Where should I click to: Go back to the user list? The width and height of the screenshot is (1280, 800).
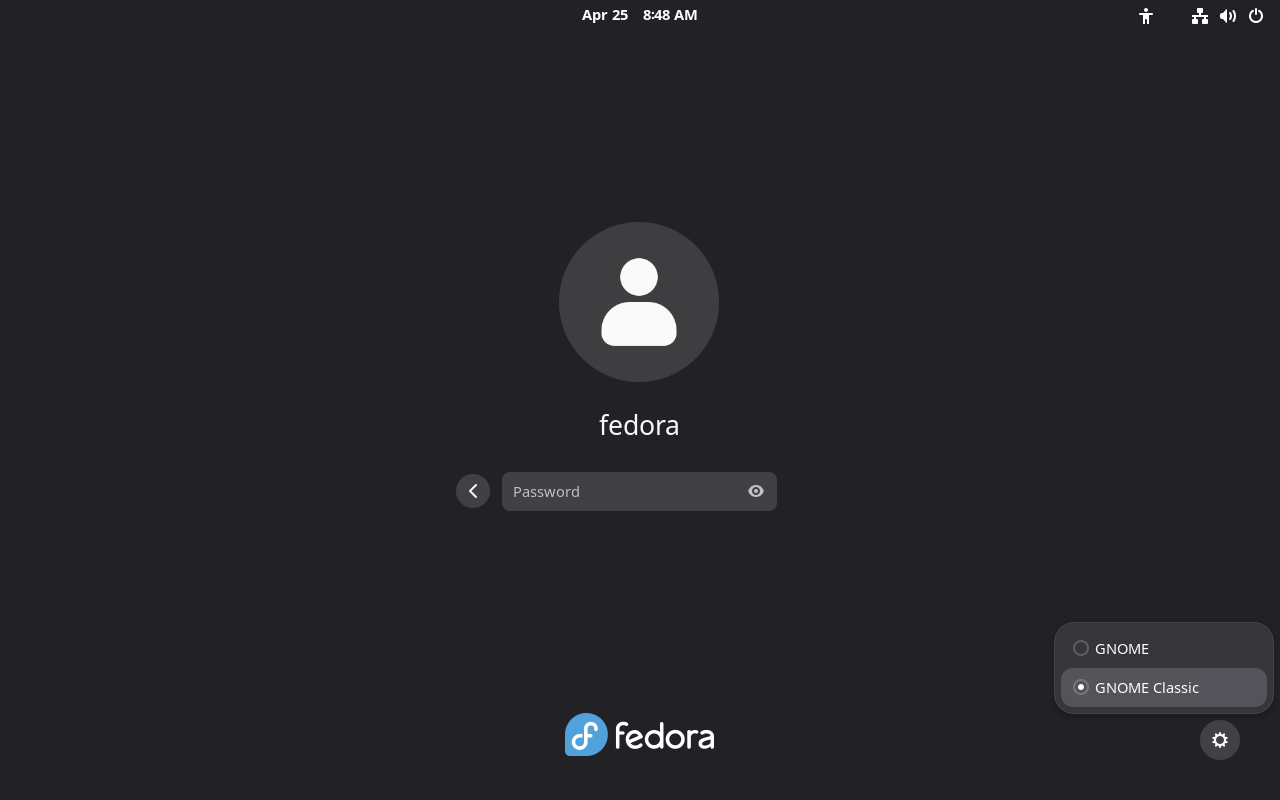coord(473,491)
